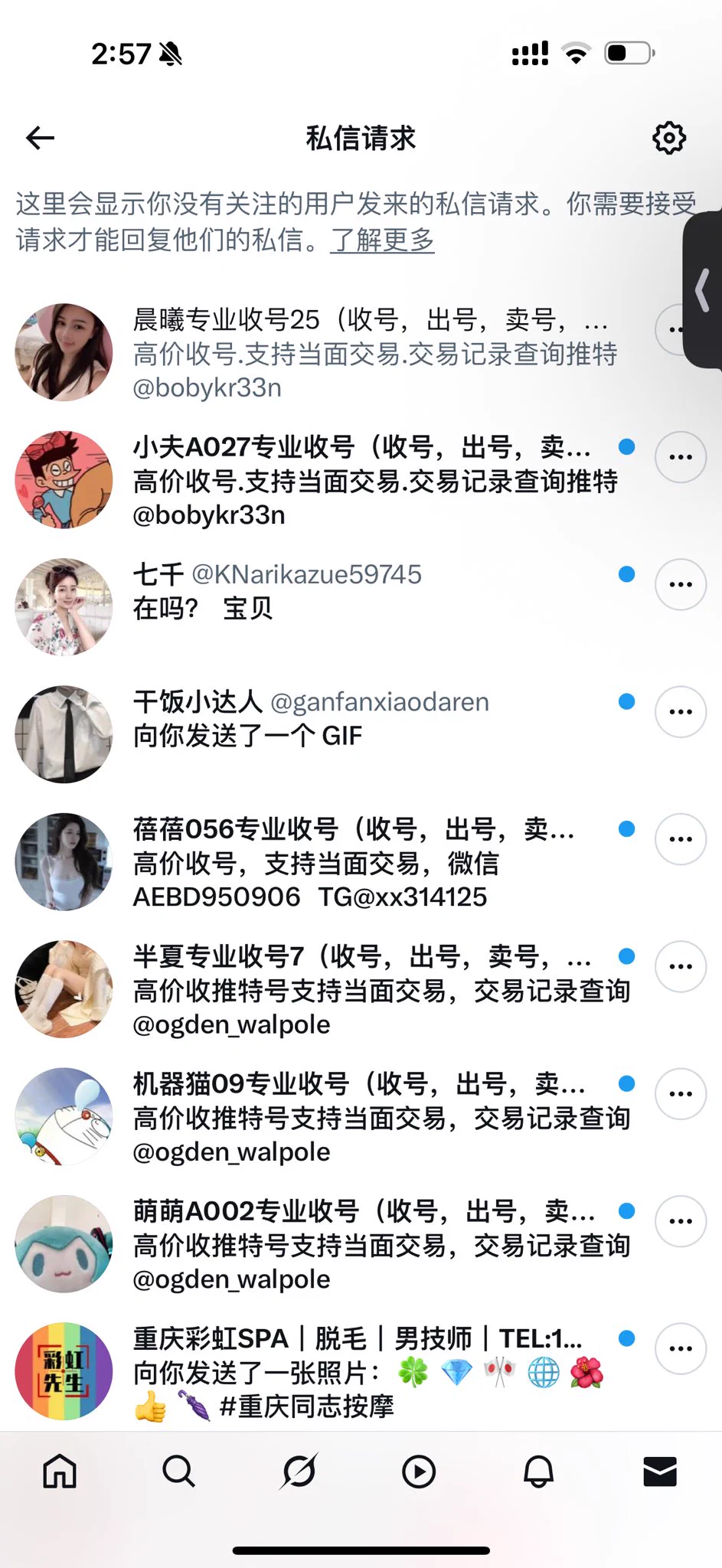Image resolution: width=722 pixels, height=1568 pixels.
Task: Switch to the Home tab
Action: [60, 1471]
